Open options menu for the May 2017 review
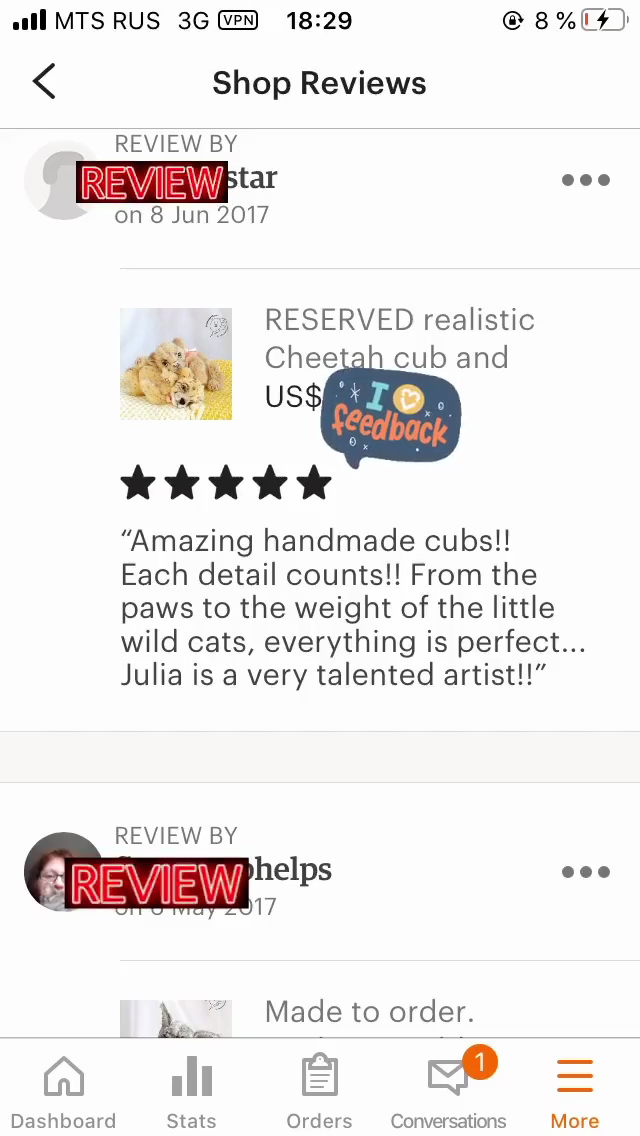The width and height of the screenshot is (640, 1136). point(585,872)
